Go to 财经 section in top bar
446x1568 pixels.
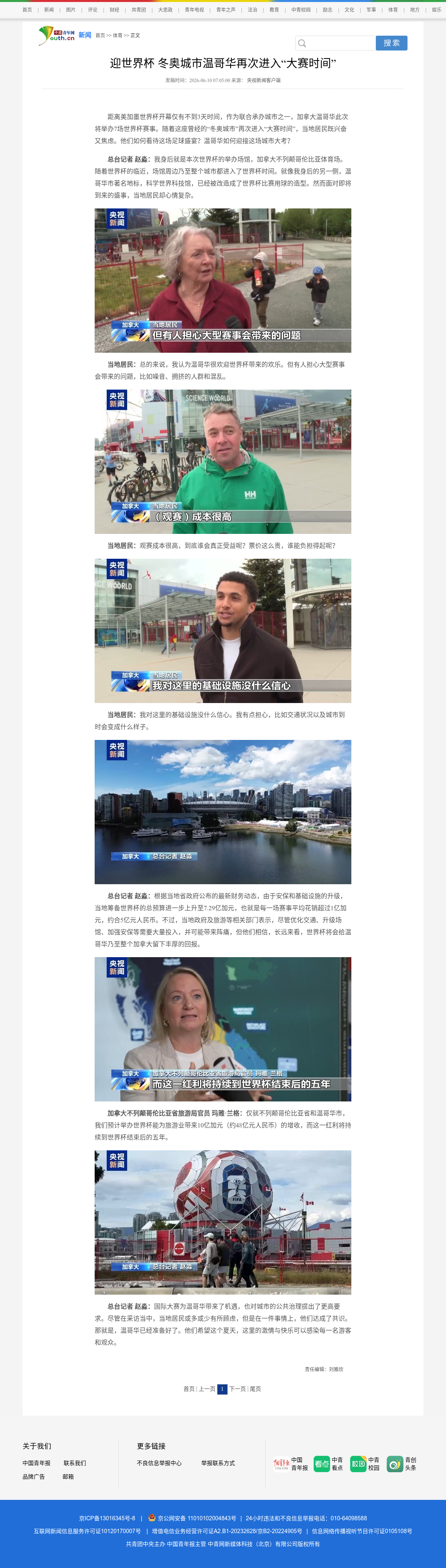point(115,10)
